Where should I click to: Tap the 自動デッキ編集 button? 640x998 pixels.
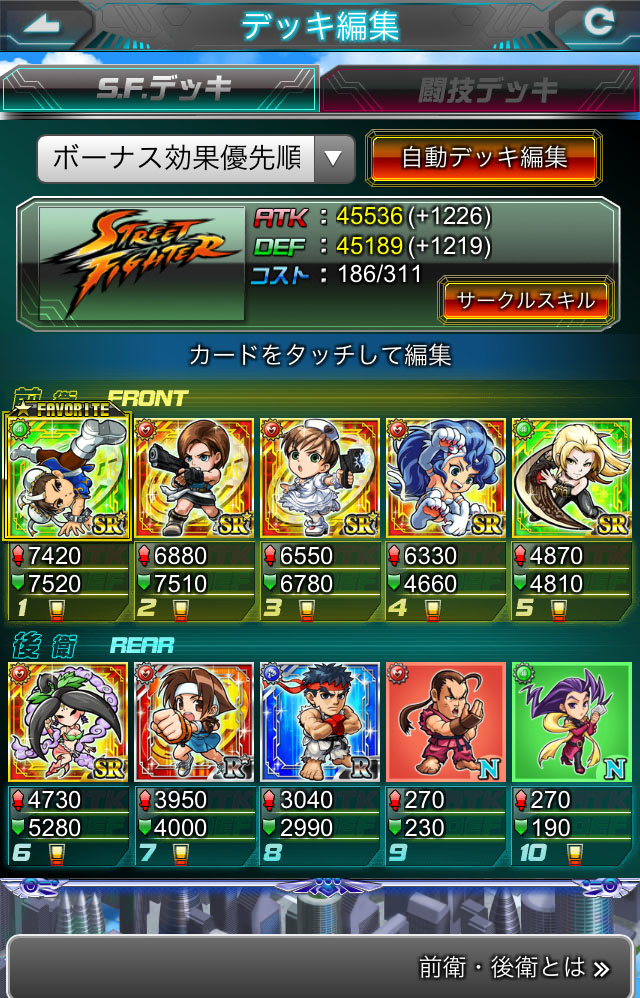tap(484, 157)
